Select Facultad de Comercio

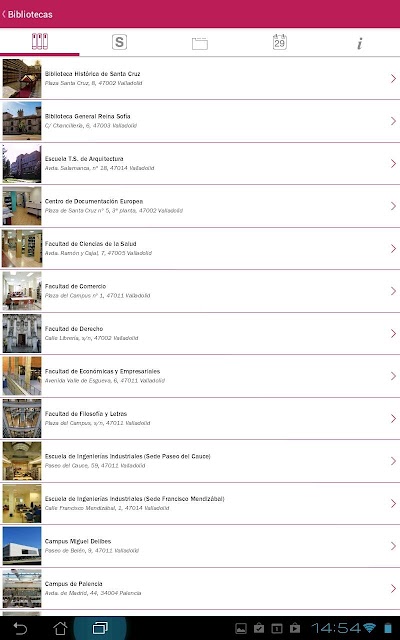click(200, 291)
